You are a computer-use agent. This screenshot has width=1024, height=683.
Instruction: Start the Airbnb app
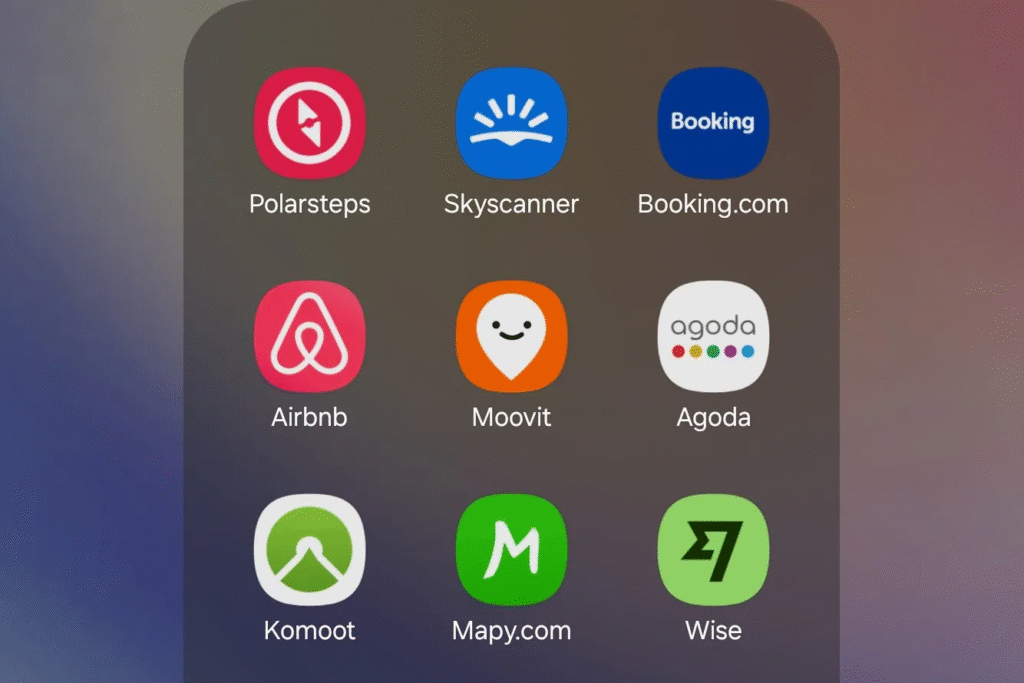point(309,336)
